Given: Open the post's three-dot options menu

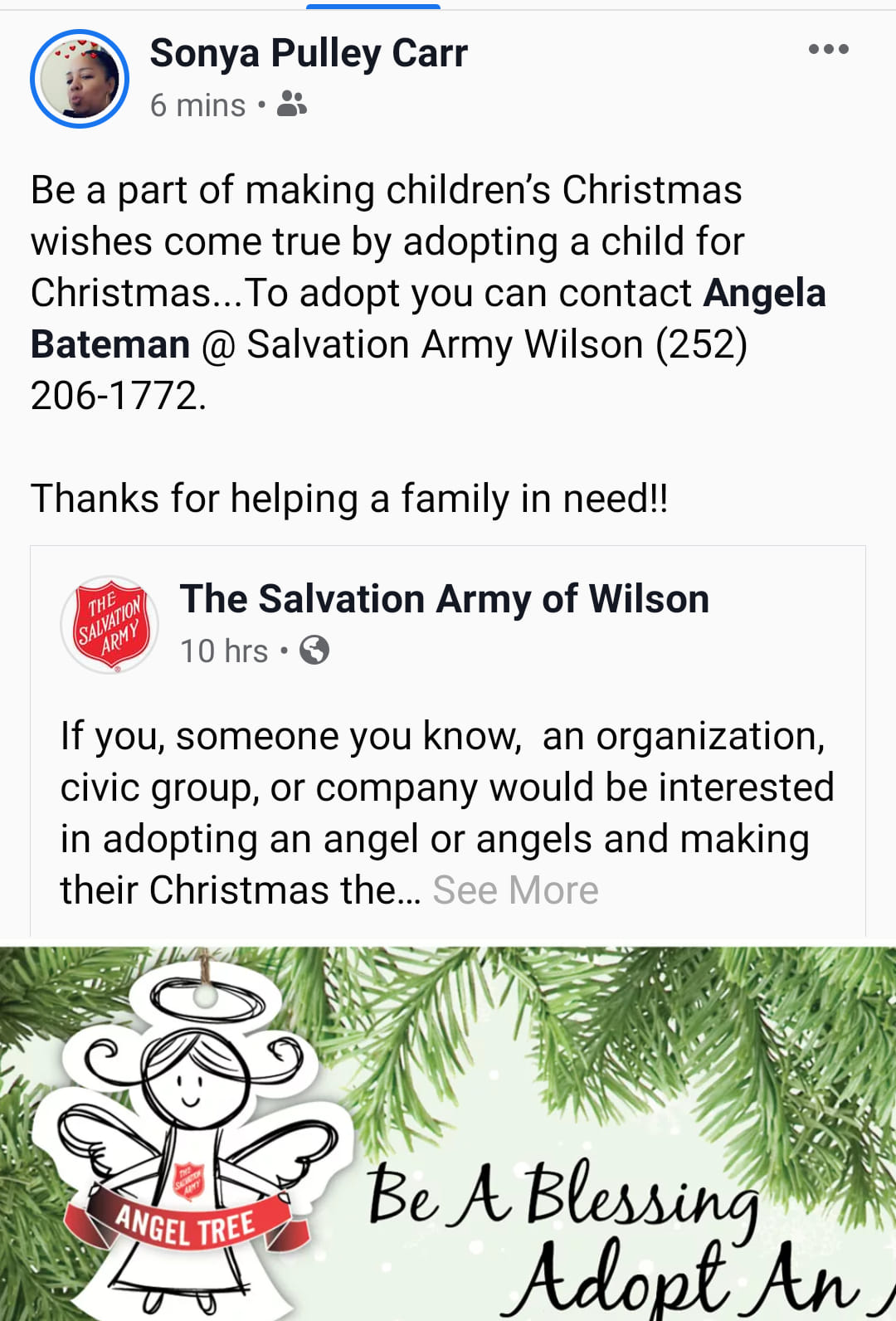Looking at the screenshot, I should coord(828,49).
